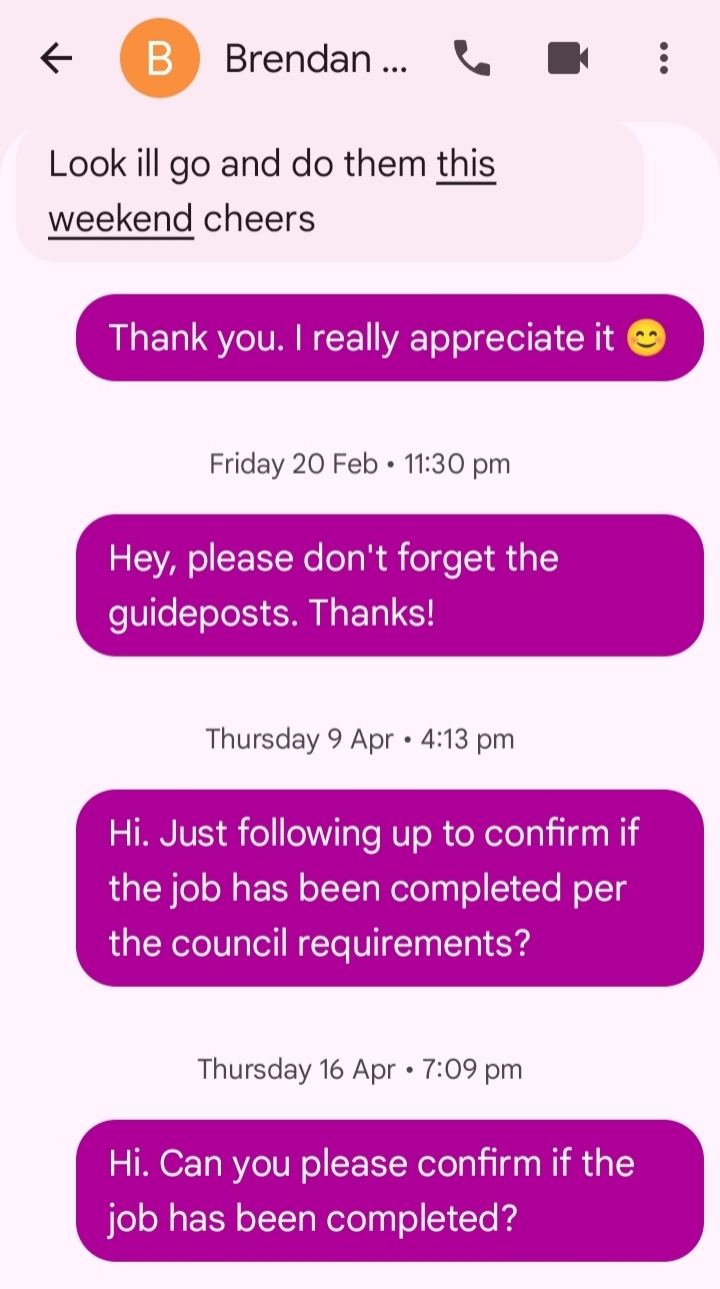Image resolution: width=720 pixels, height=1289 pixels.
Task: Open Brendan's conversation details from name
Action: tap(316, 59)
